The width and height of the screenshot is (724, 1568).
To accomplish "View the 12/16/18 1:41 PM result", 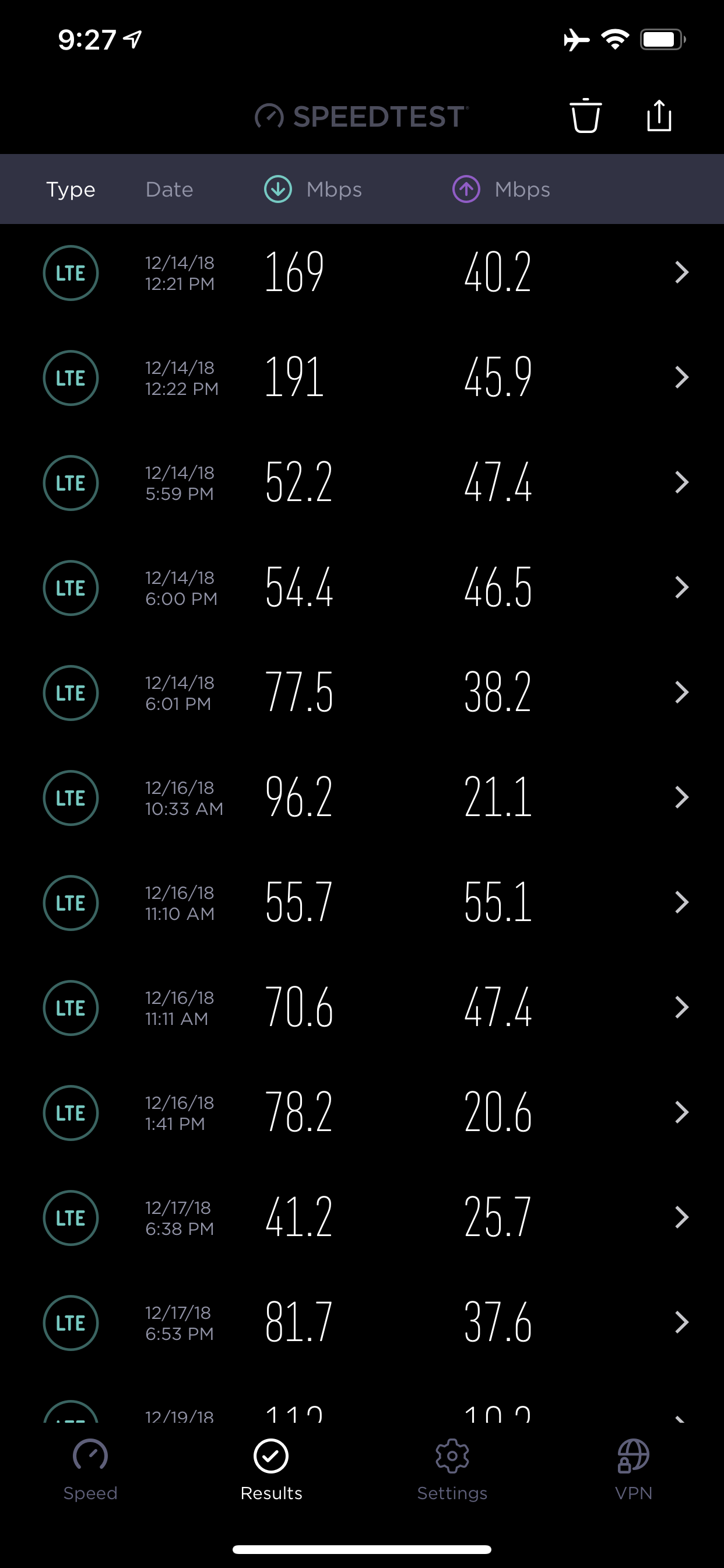I will [362, 1112].
